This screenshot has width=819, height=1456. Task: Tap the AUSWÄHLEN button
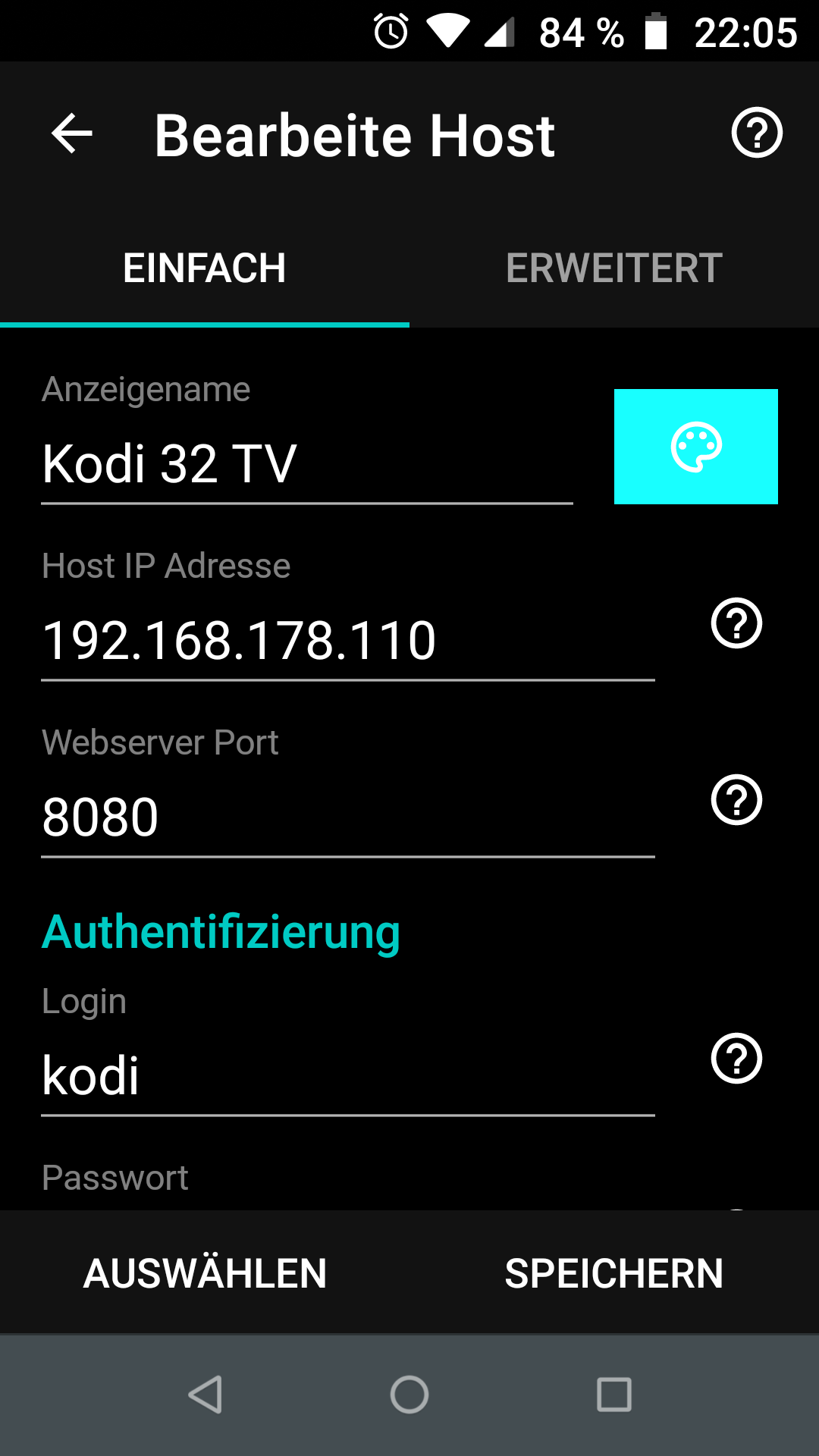pos(205,1273)
